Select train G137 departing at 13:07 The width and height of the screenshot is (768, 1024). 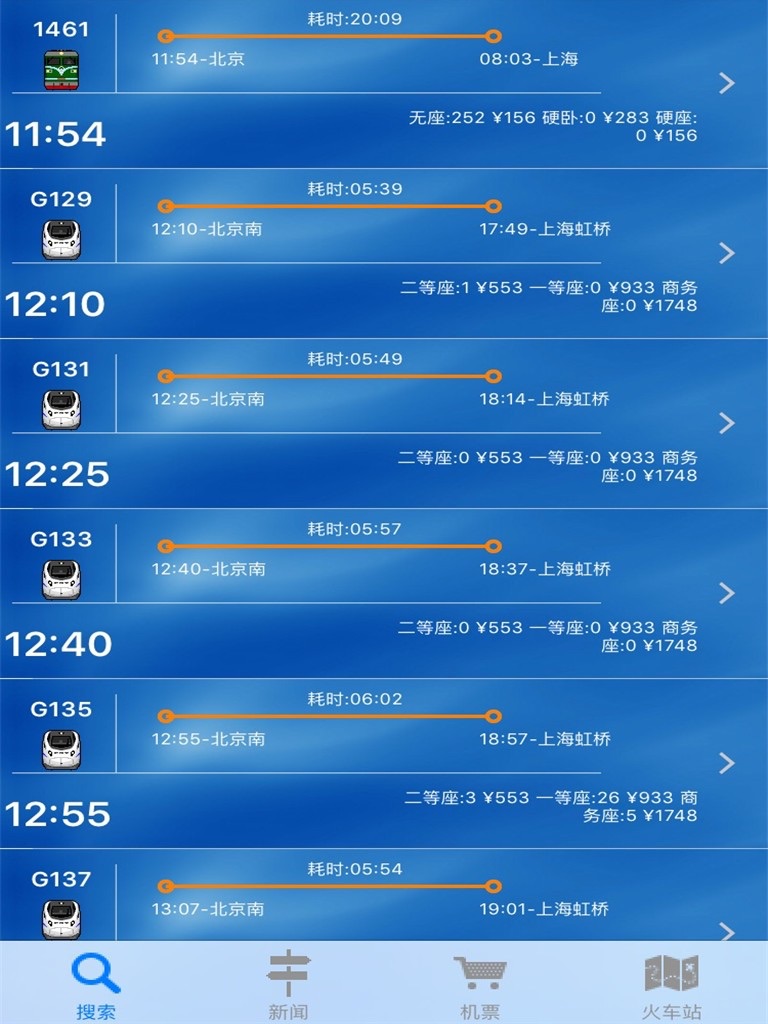pos(384,900)
